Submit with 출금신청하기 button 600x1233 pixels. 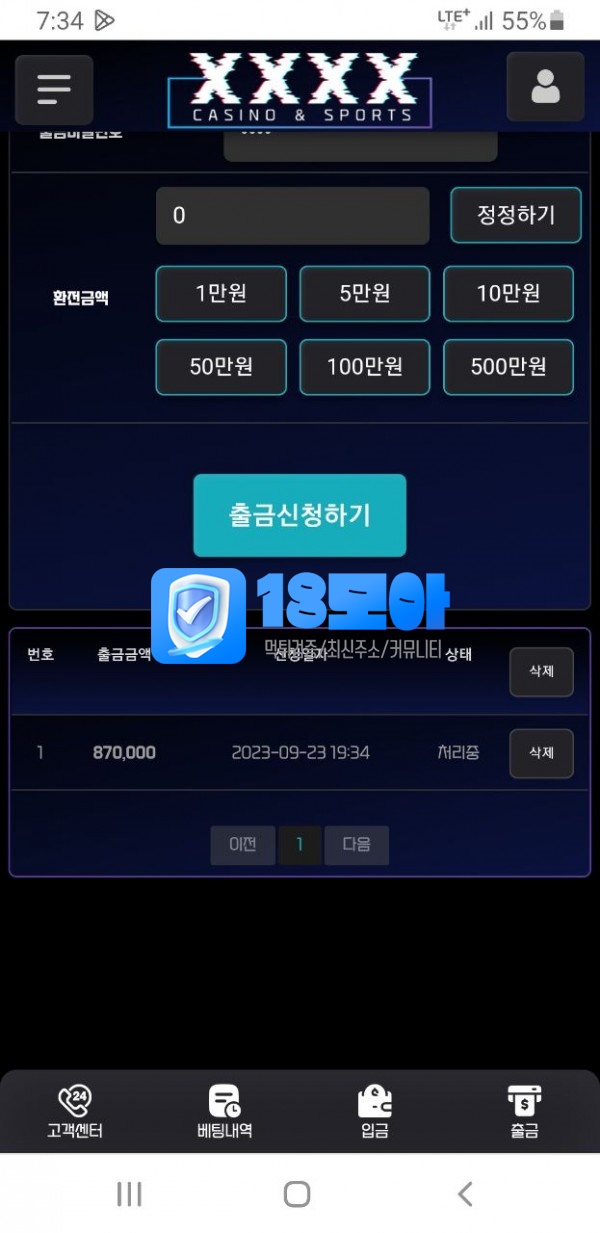click(299, 515)
